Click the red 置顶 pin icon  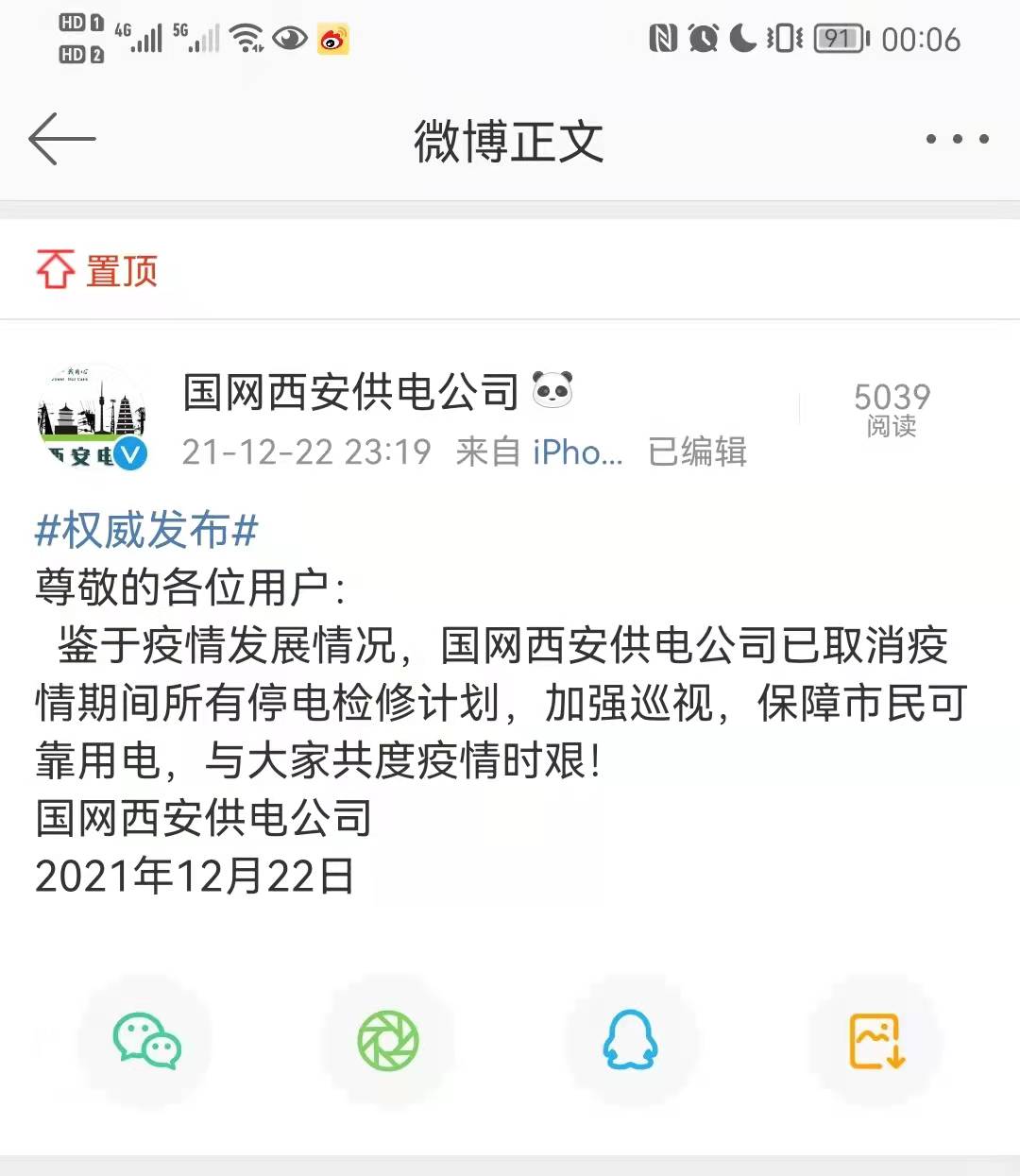tap(57, 269)
